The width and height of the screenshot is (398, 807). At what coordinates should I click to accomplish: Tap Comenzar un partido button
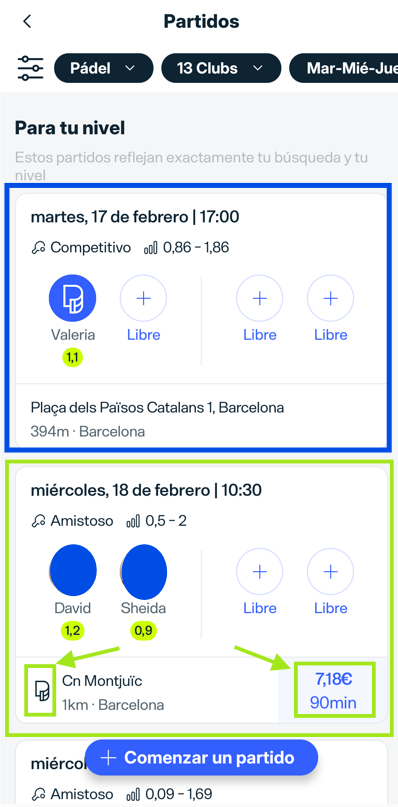click(201, 758)
